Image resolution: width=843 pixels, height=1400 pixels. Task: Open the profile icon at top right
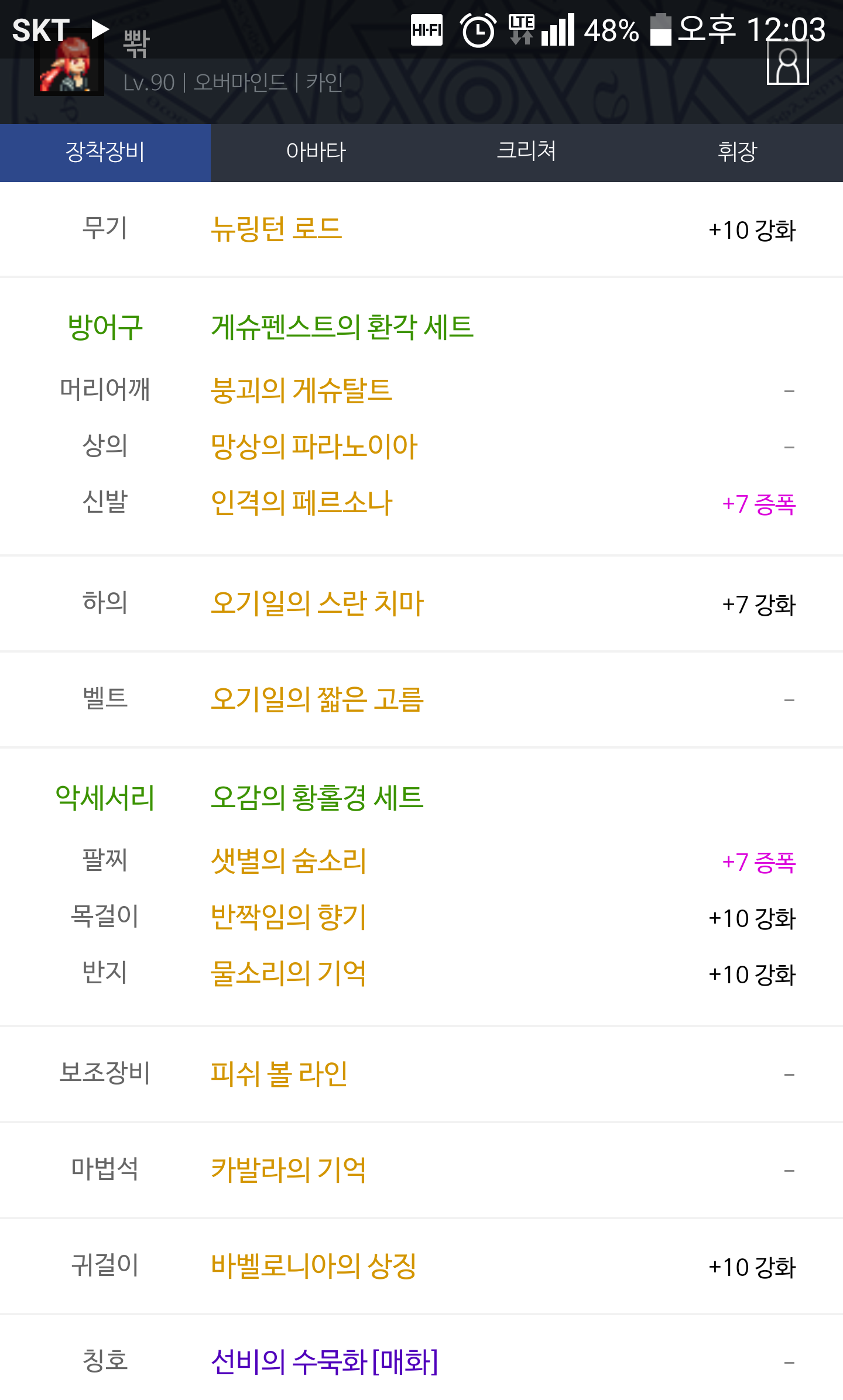pyautogui.click(x=787, y=63)
